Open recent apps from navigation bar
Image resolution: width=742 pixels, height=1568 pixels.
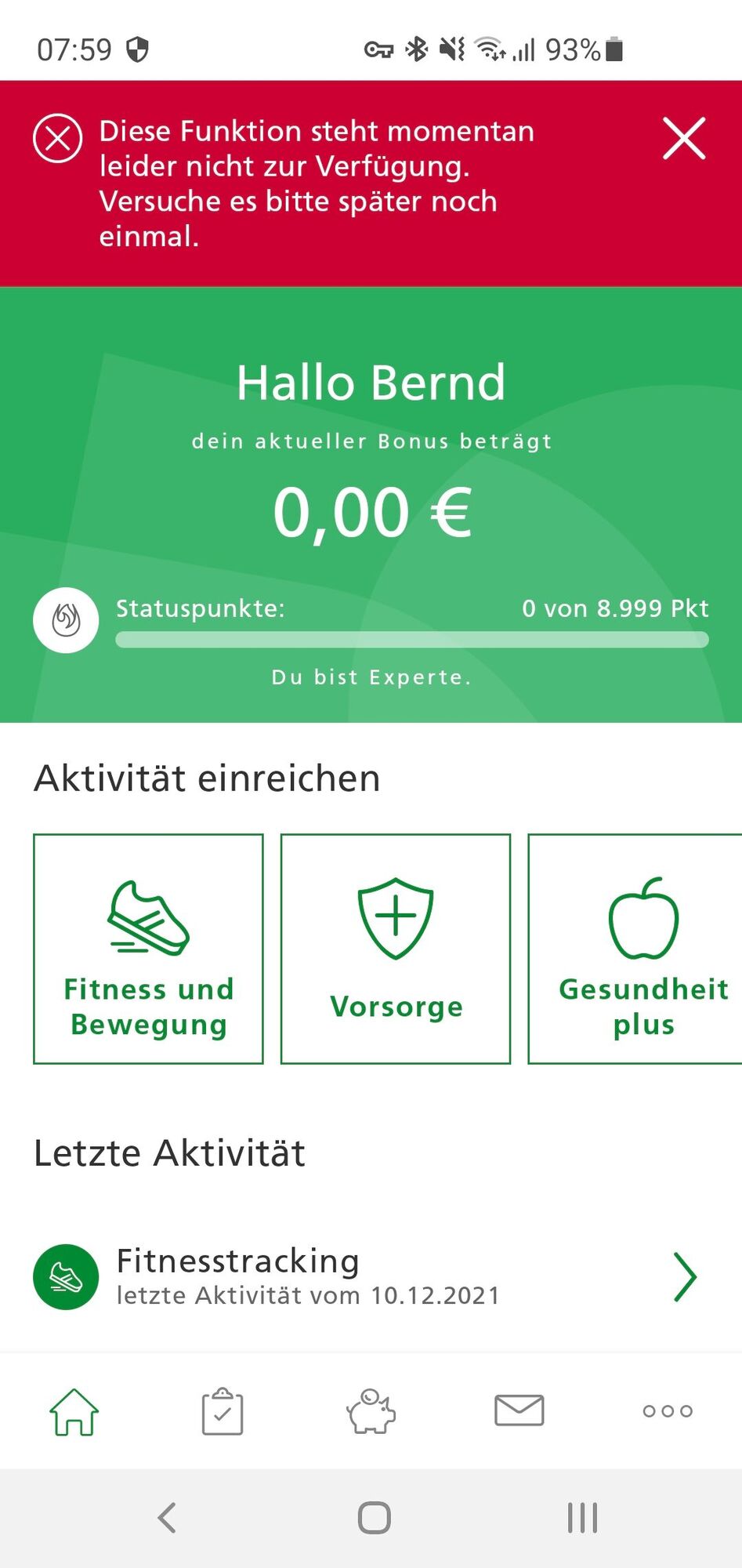[x=582, y=1518]
